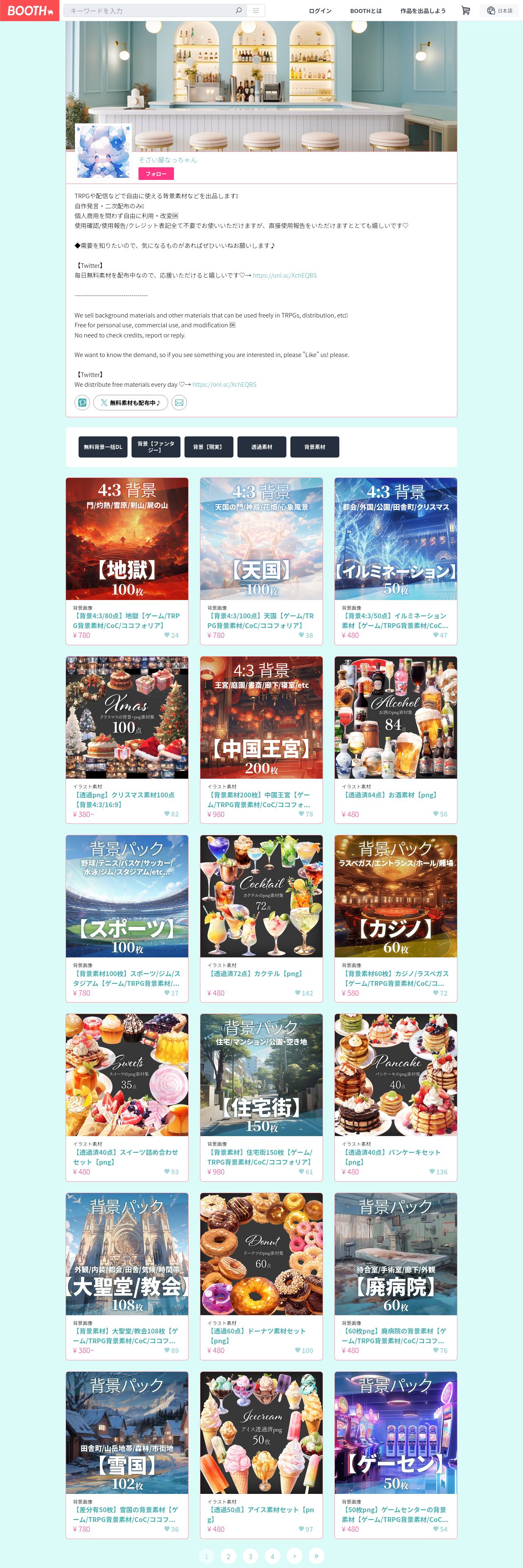Open the BOOTH home logo
Image resolution: width=523 pixels, height=1568 pixels.
click(29, 11)
